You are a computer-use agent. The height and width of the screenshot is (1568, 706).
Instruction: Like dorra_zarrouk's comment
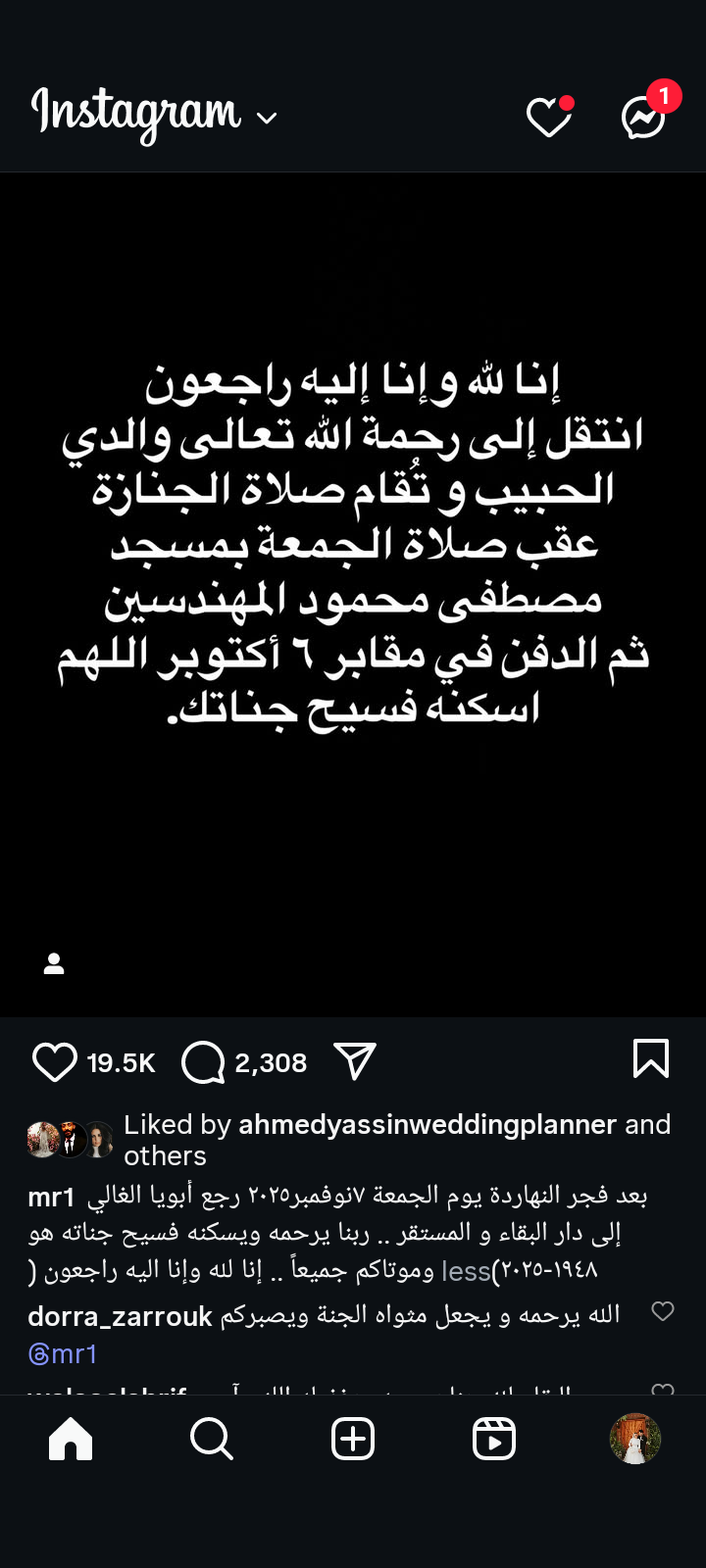coord(663,1311)
